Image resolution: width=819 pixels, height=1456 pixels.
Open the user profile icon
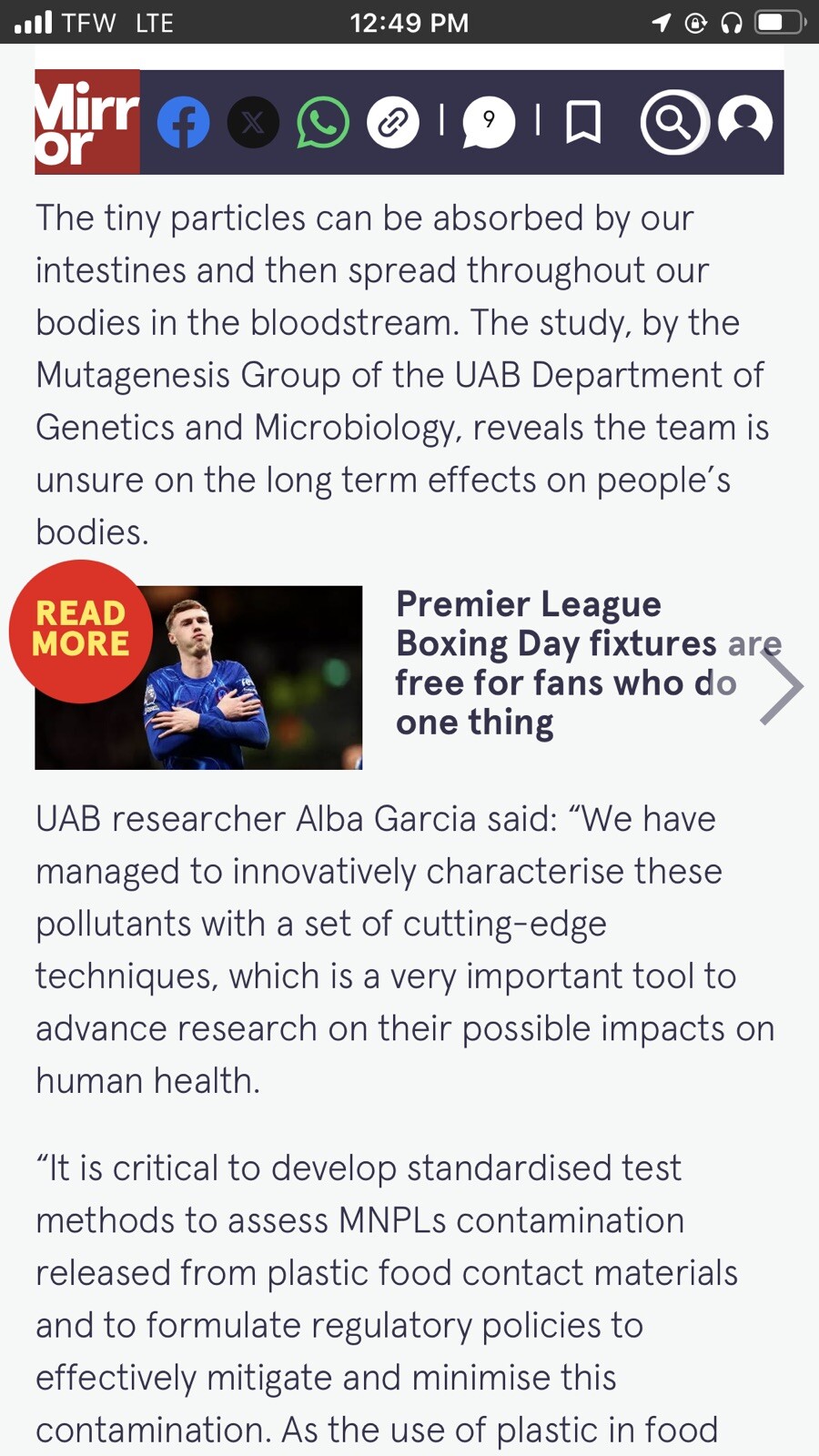pyautogui.click(x=745, y=122)
